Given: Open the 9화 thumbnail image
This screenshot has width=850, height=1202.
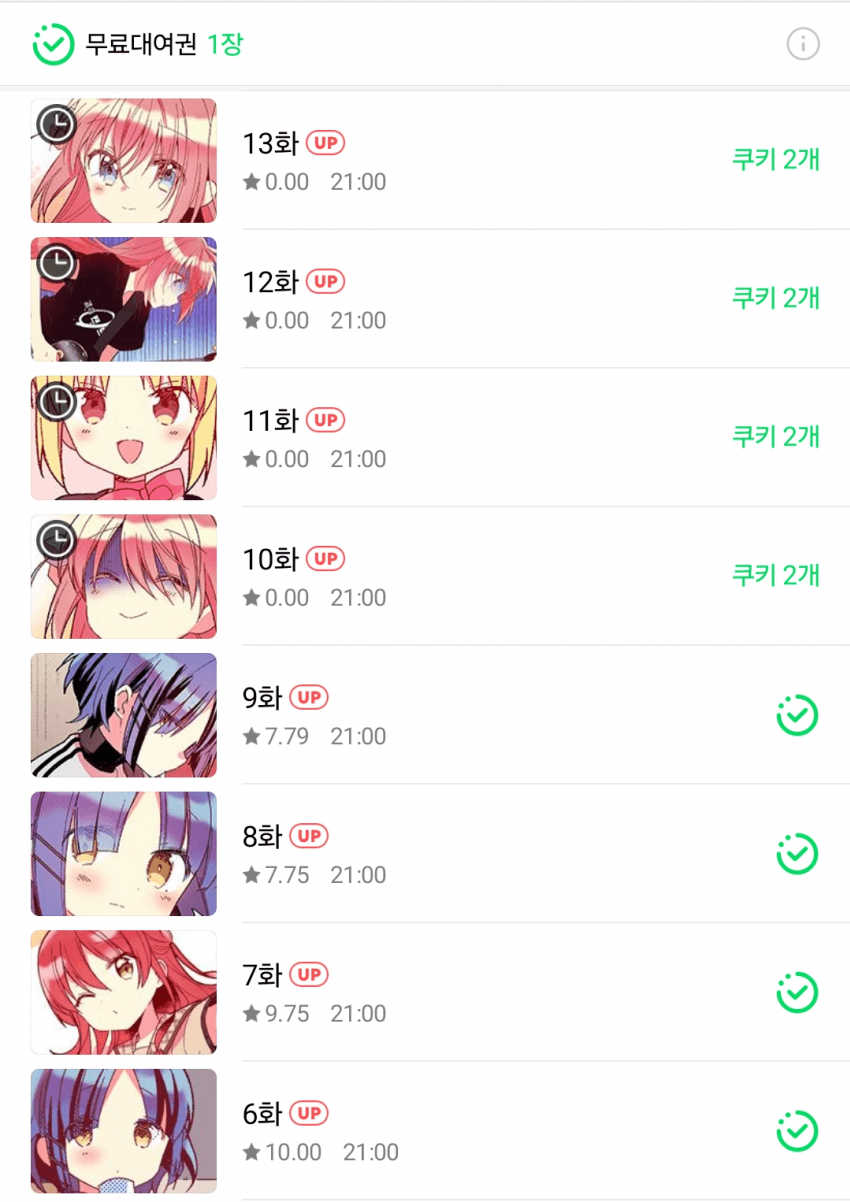Looking at the screenshot, I should click(x=123, y=715).
